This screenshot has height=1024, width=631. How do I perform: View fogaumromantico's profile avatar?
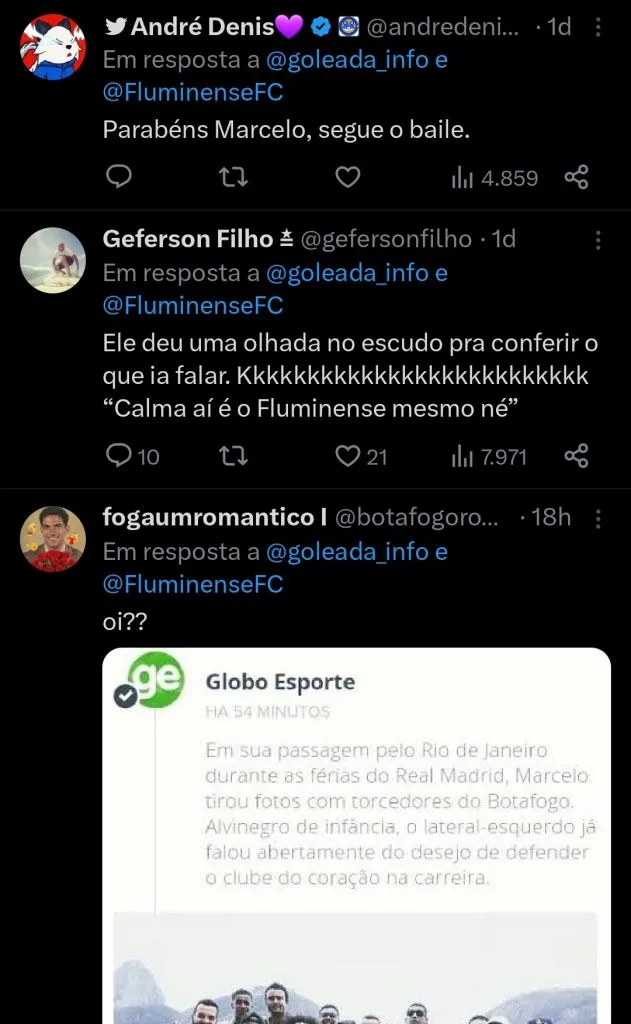[x=53, y=538]
